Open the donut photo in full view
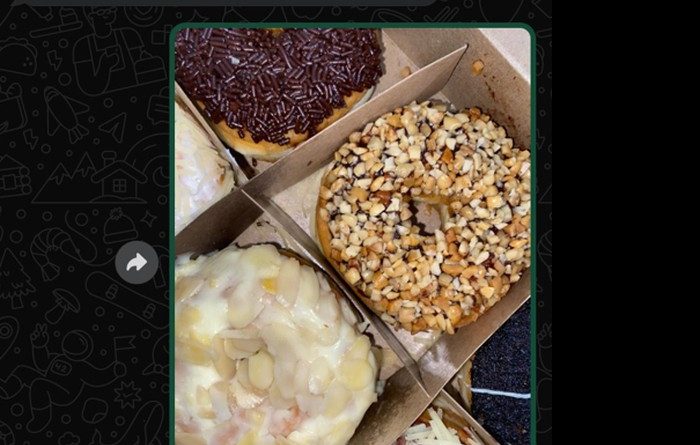 [352, 235]
